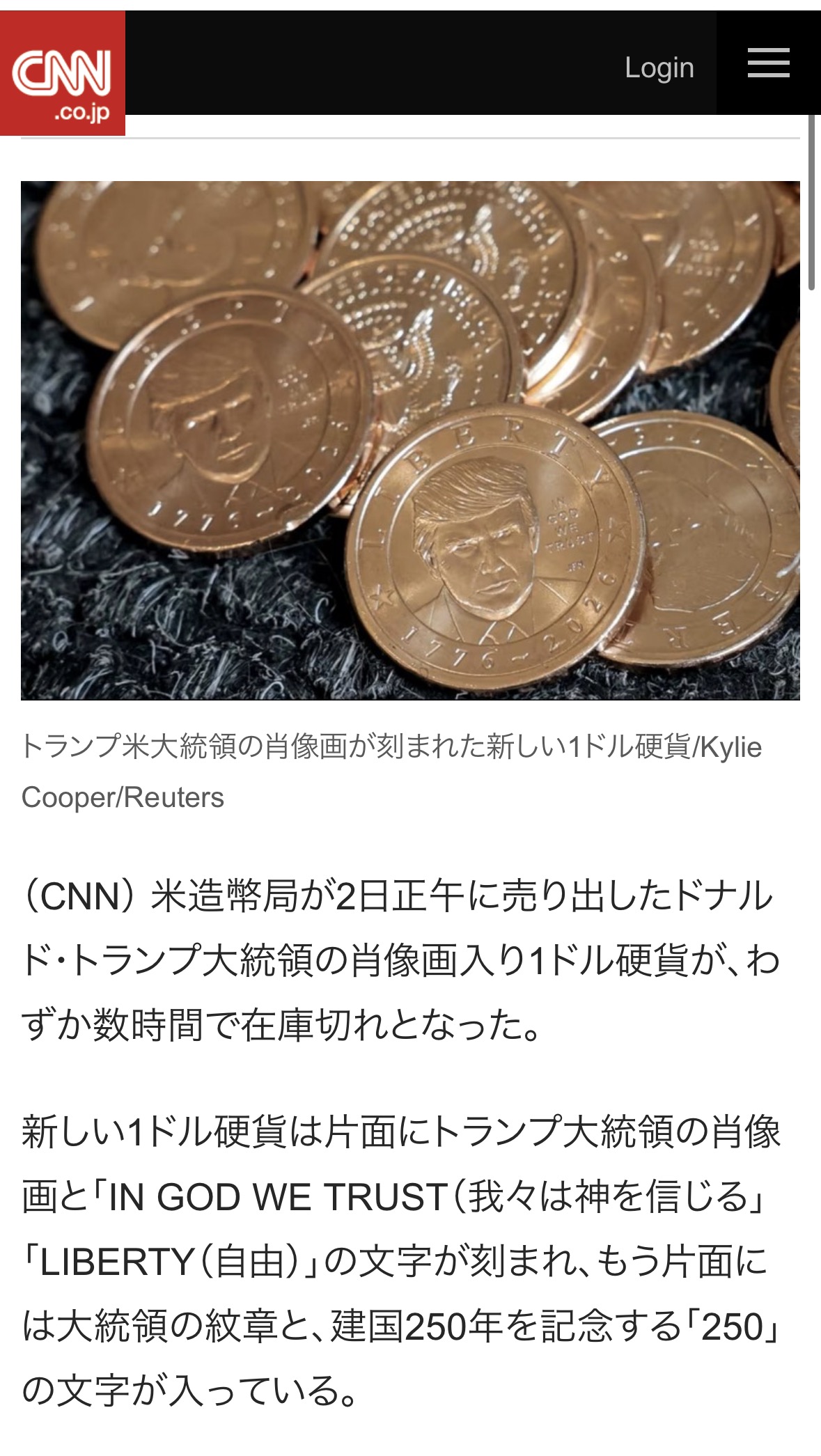Open the Trump dollar coin photo

point(410,440)
